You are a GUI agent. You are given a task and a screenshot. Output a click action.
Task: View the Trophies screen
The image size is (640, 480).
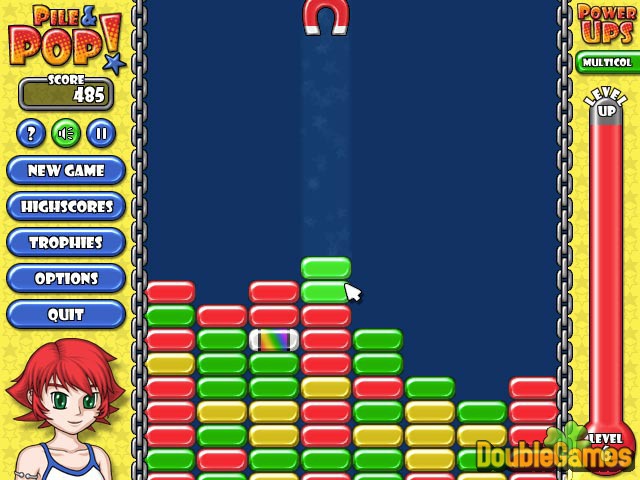(66, 242)
